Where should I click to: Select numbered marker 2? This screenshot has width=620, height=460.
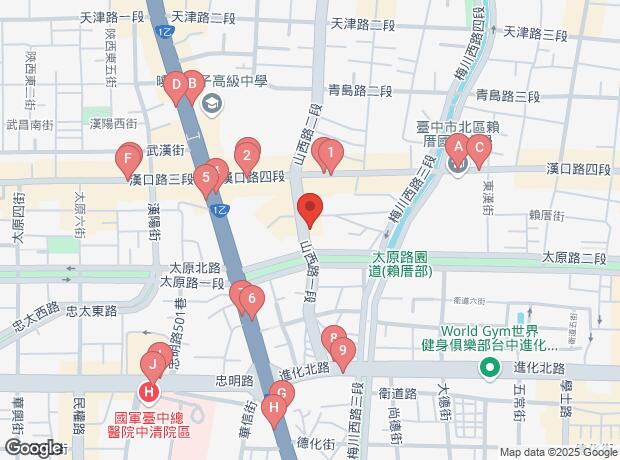[x=245, y=155]
